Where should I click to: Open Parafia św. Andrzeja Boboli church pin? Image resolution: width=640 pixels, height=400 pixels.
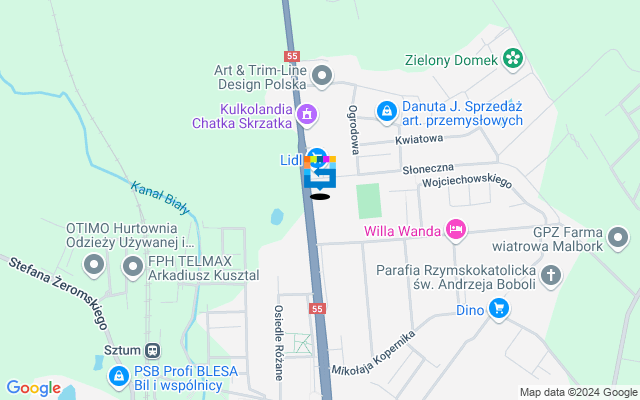coord(551,275)
